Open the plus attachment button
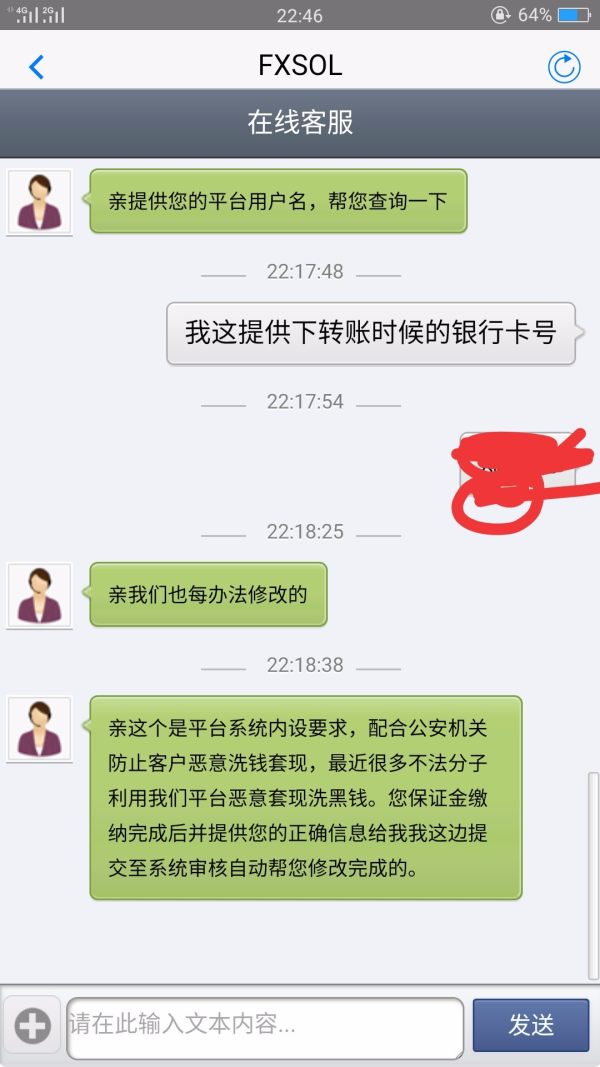This screenshot has height=1067, width=600. point(32,1026)
